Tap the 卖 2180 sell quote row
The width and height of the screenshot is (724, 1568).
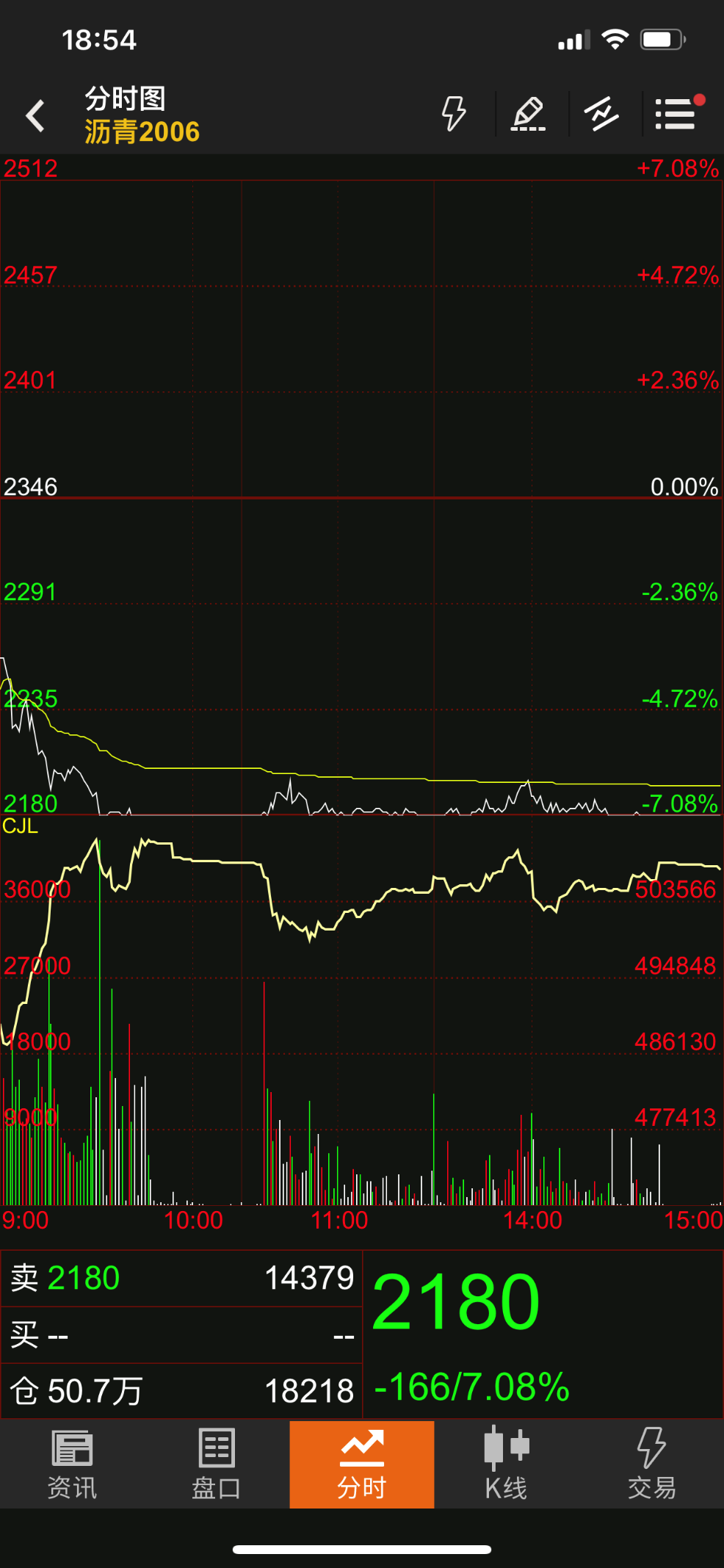coord(181,1279)
